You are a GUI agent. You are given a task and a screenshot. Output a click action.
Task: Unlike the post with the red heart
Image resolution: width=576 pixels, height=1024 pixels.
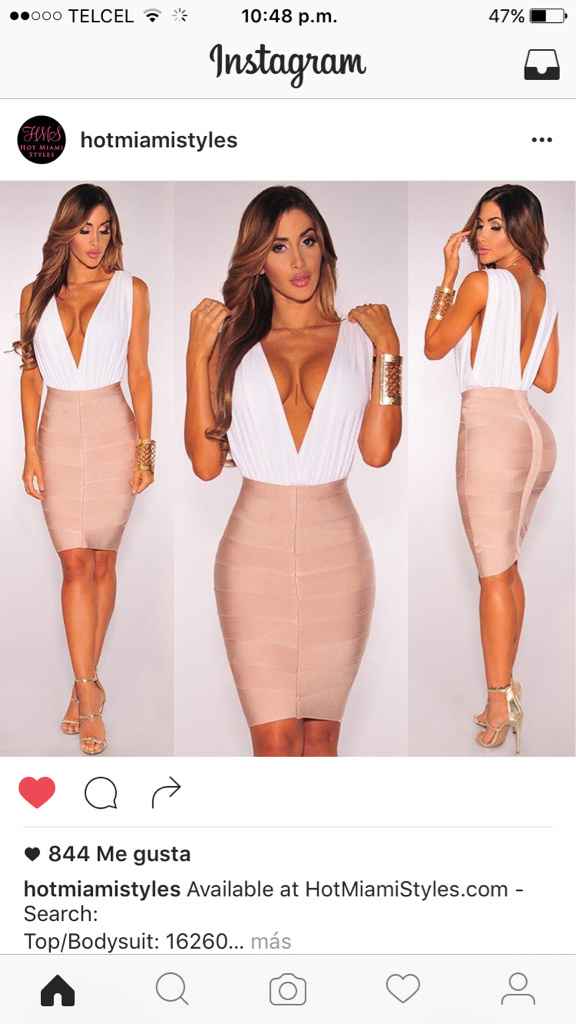point(37,792)
